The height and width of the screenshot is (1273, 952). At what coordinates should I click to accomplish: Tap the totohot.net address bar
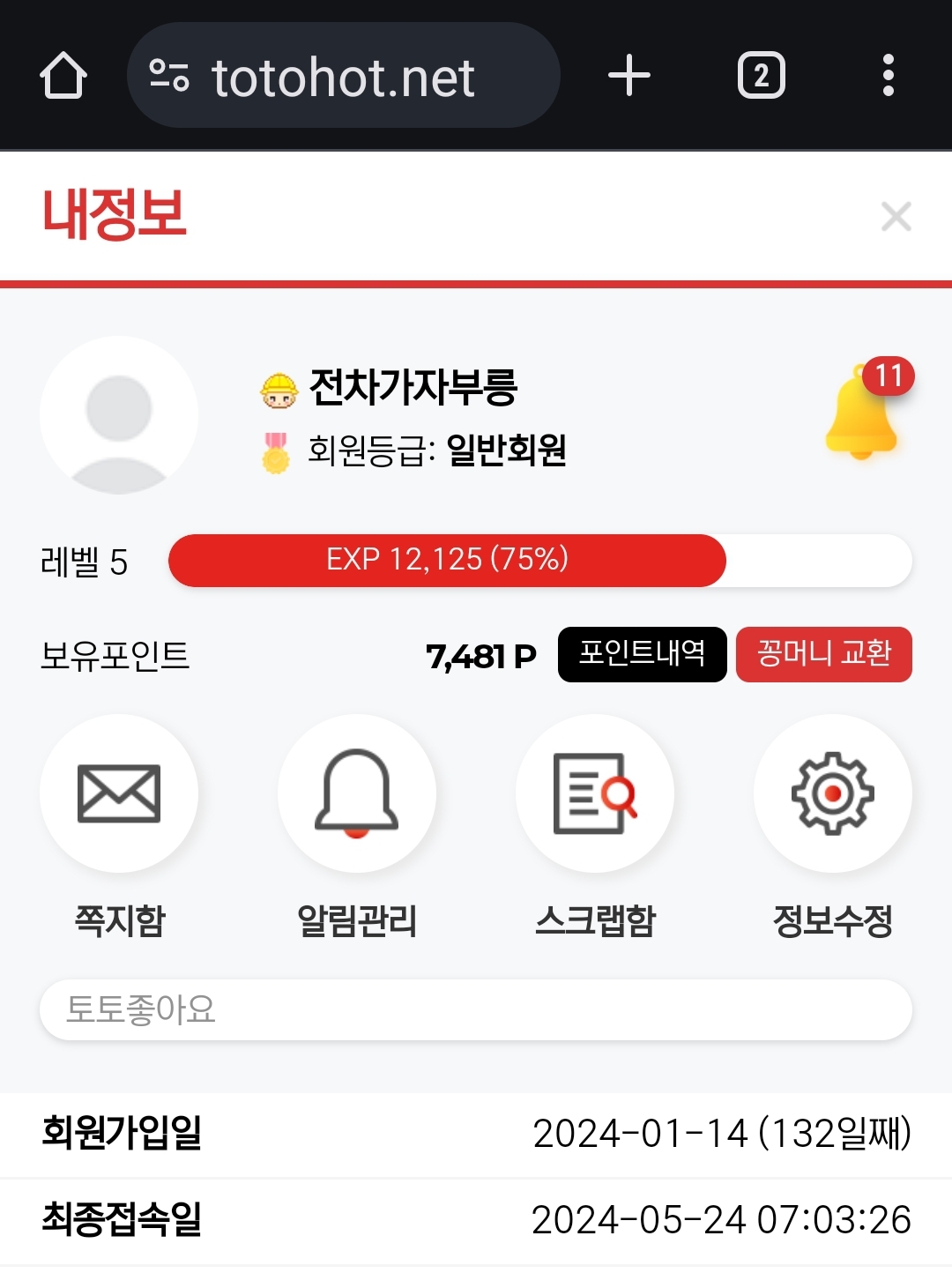tap(344, 76)
